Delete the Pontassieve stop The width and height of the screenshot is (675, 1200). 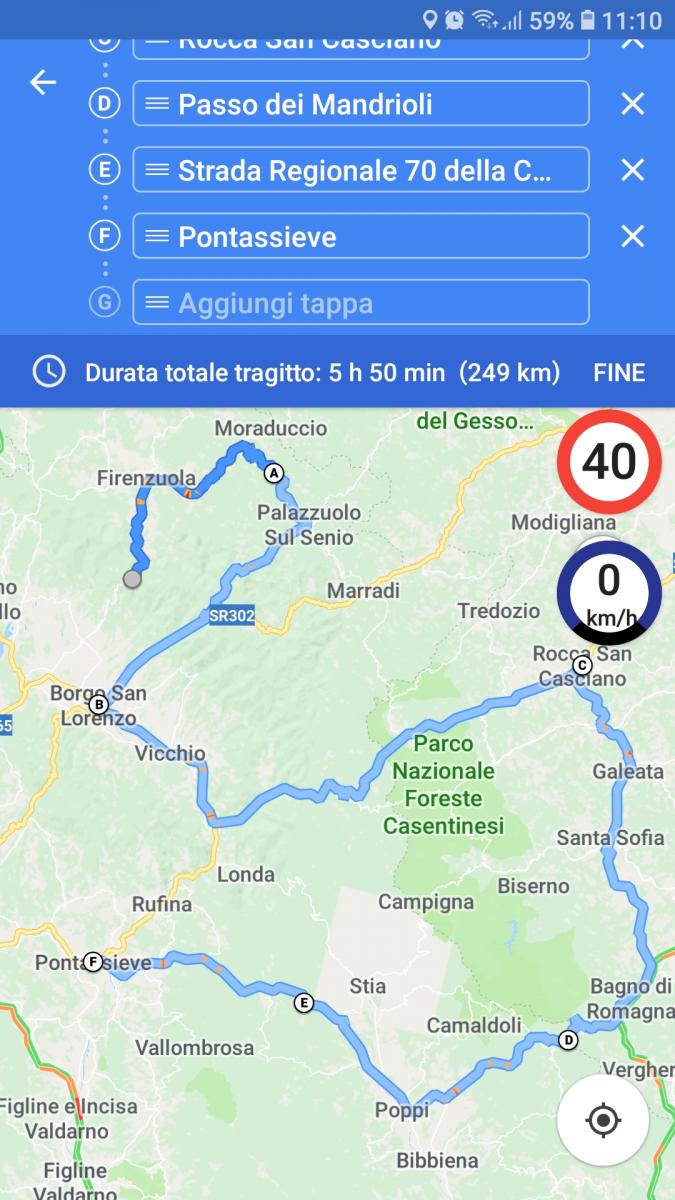coord(632,236)
